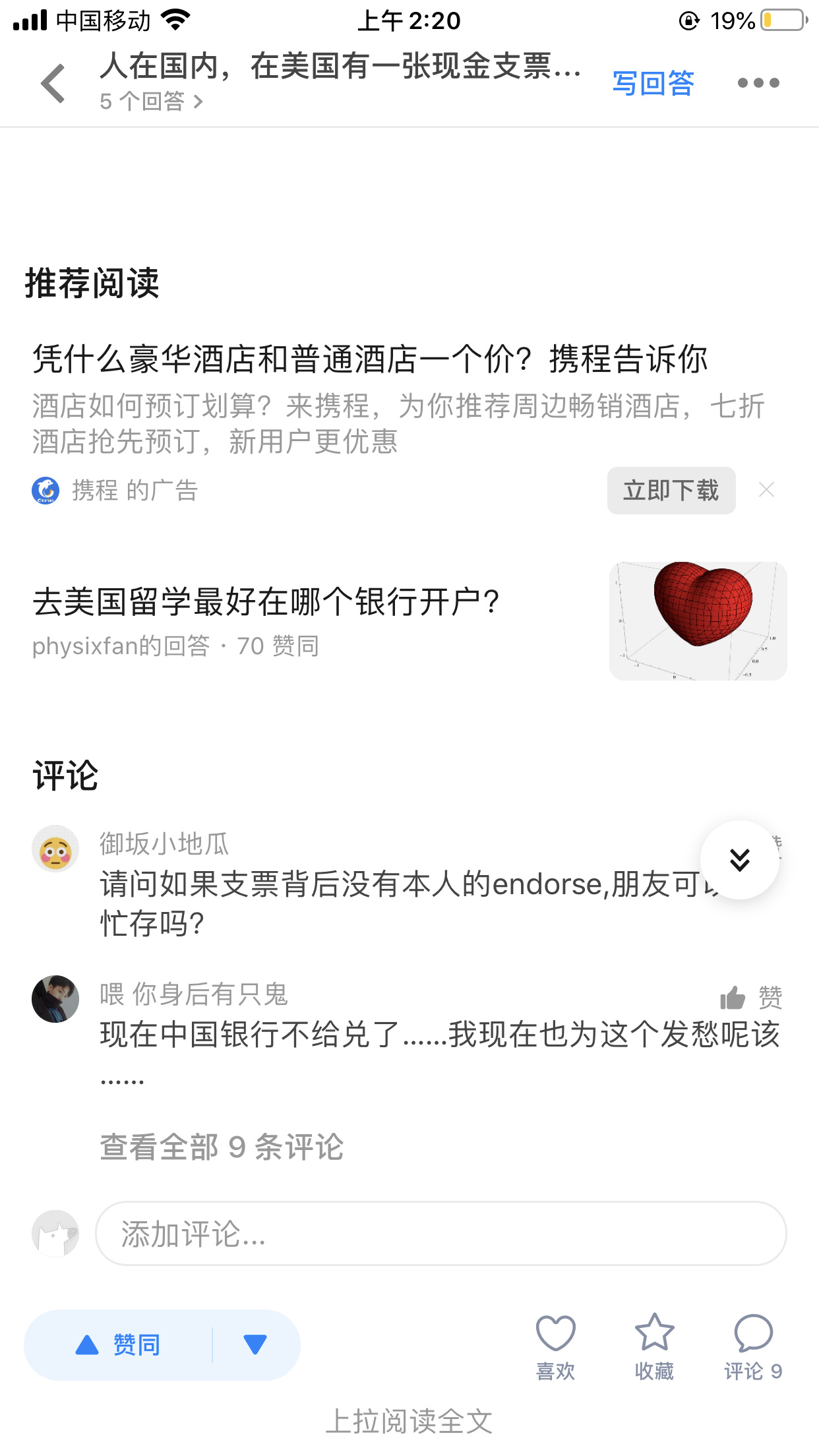Dismiss the 携程 advertisement
The width and height of the screenshot is (819, 1456).
(x=766, y=490)
